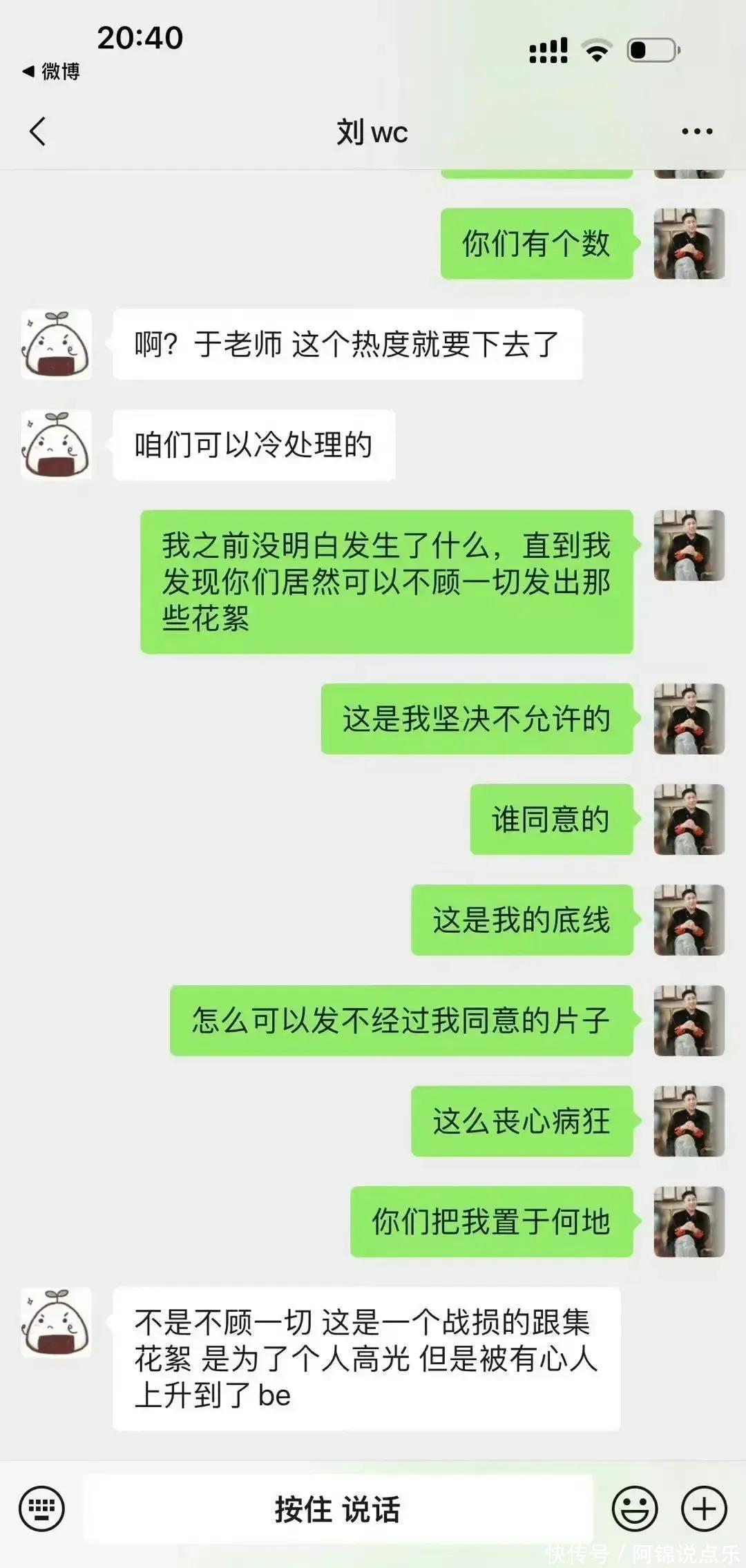Switch to keyboard input mode
Viewport: 746px width, 1568px height.
click(41, 1509)
